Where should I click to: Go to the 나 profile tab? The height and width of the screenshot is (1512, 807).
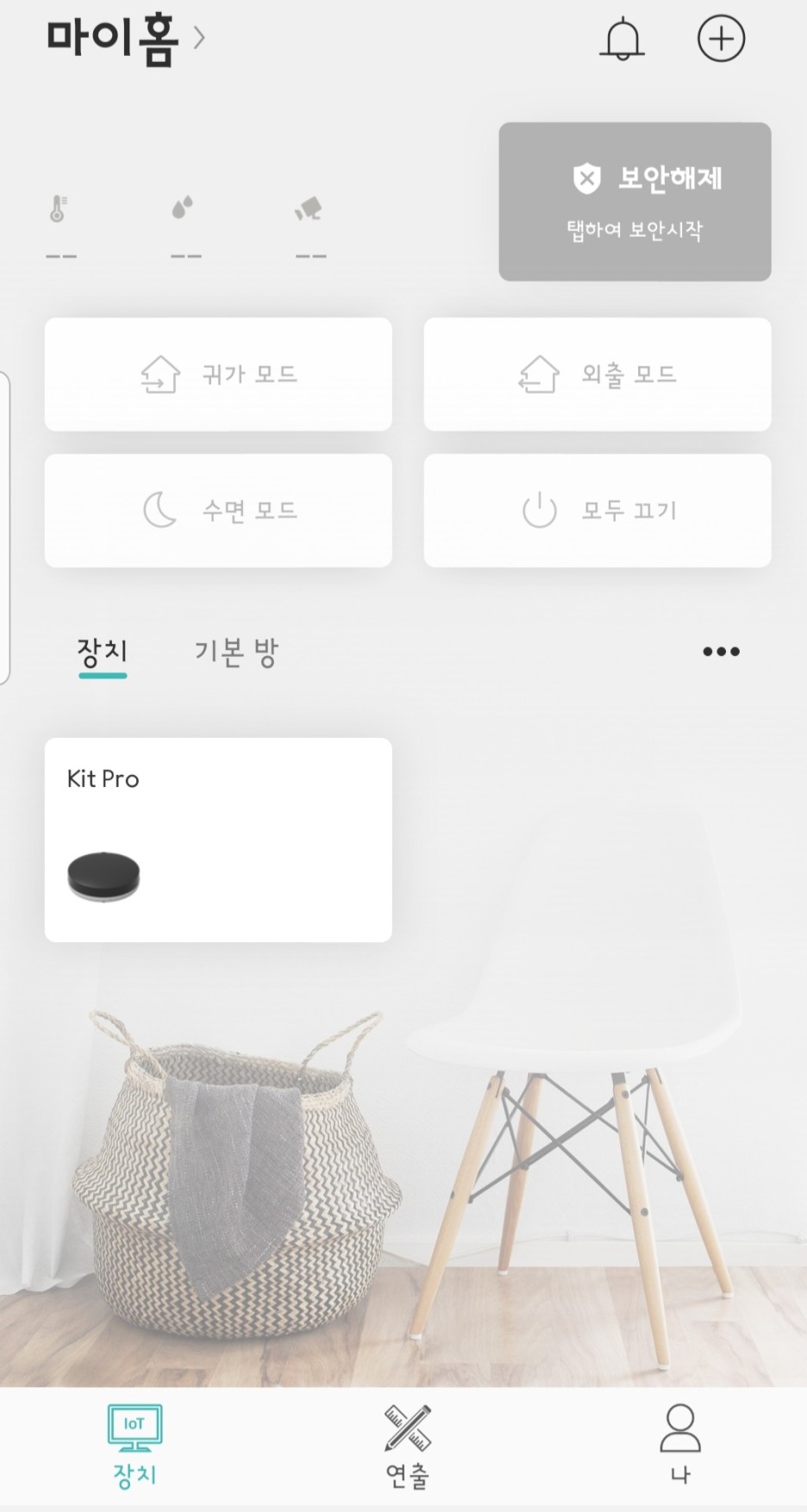coord(679,1448)
